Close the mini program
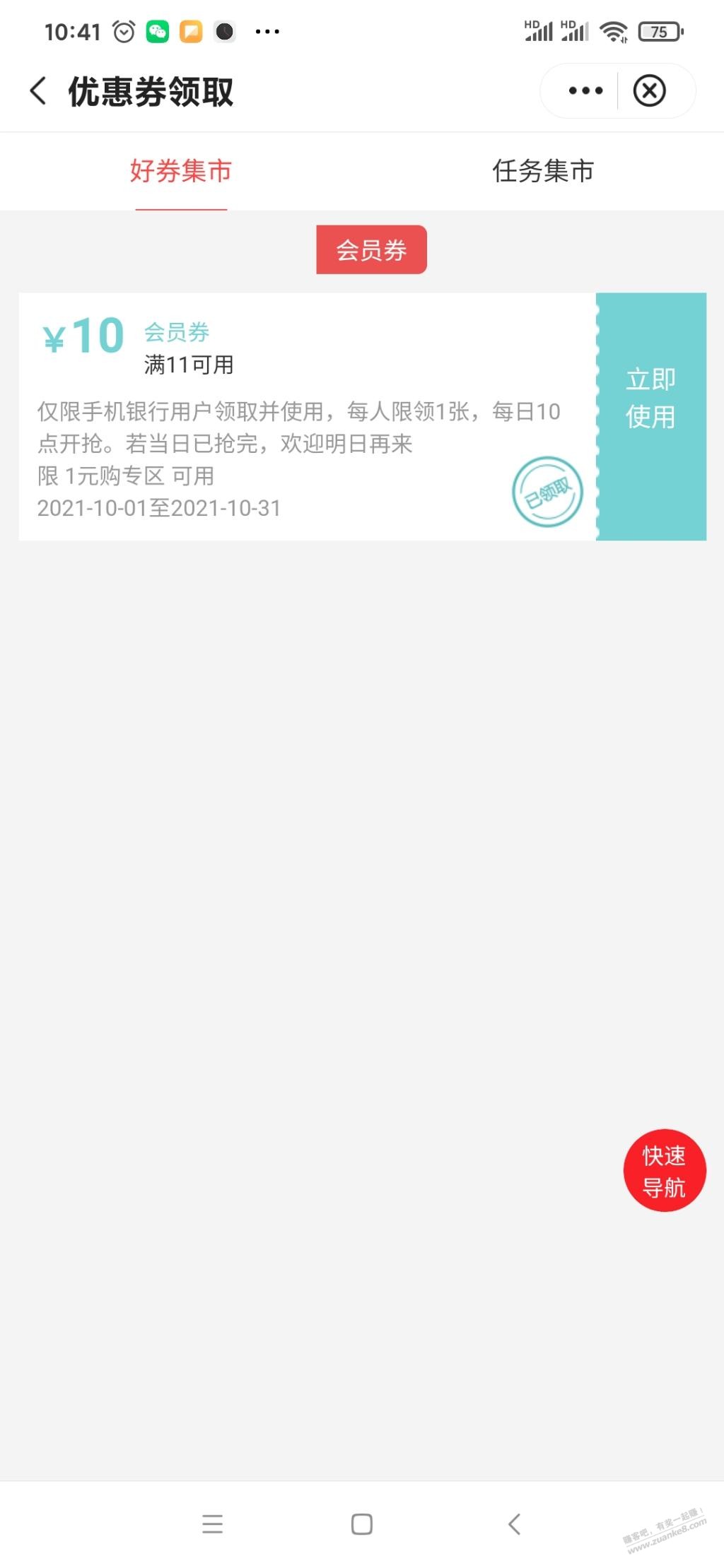This screenshot has height=1568, width=724. [x=649, y=91]
